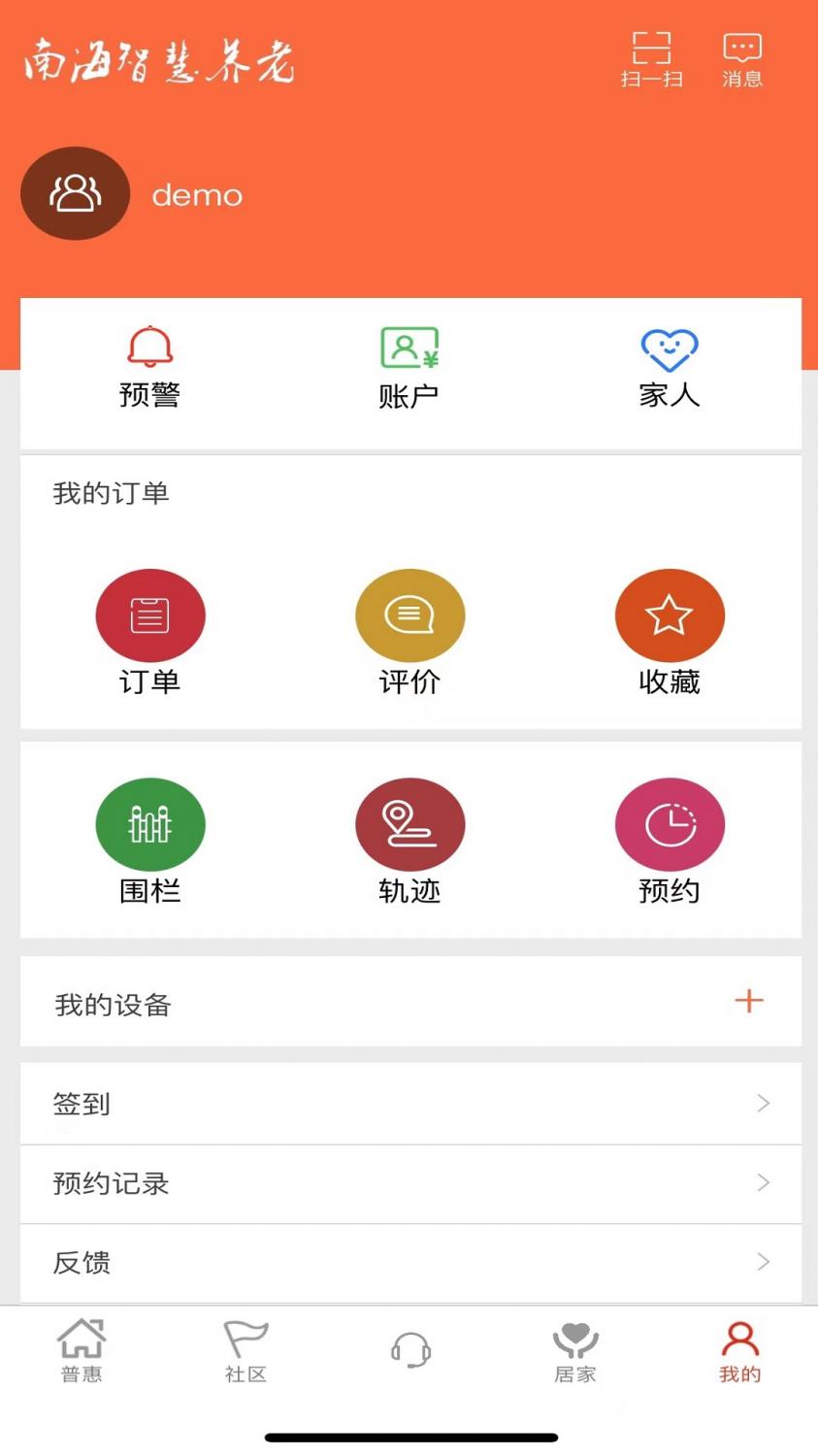The width and height of the screenshot is (818, 1456).
Task: Open the 账户 account icon
Action: pos(409,364)
